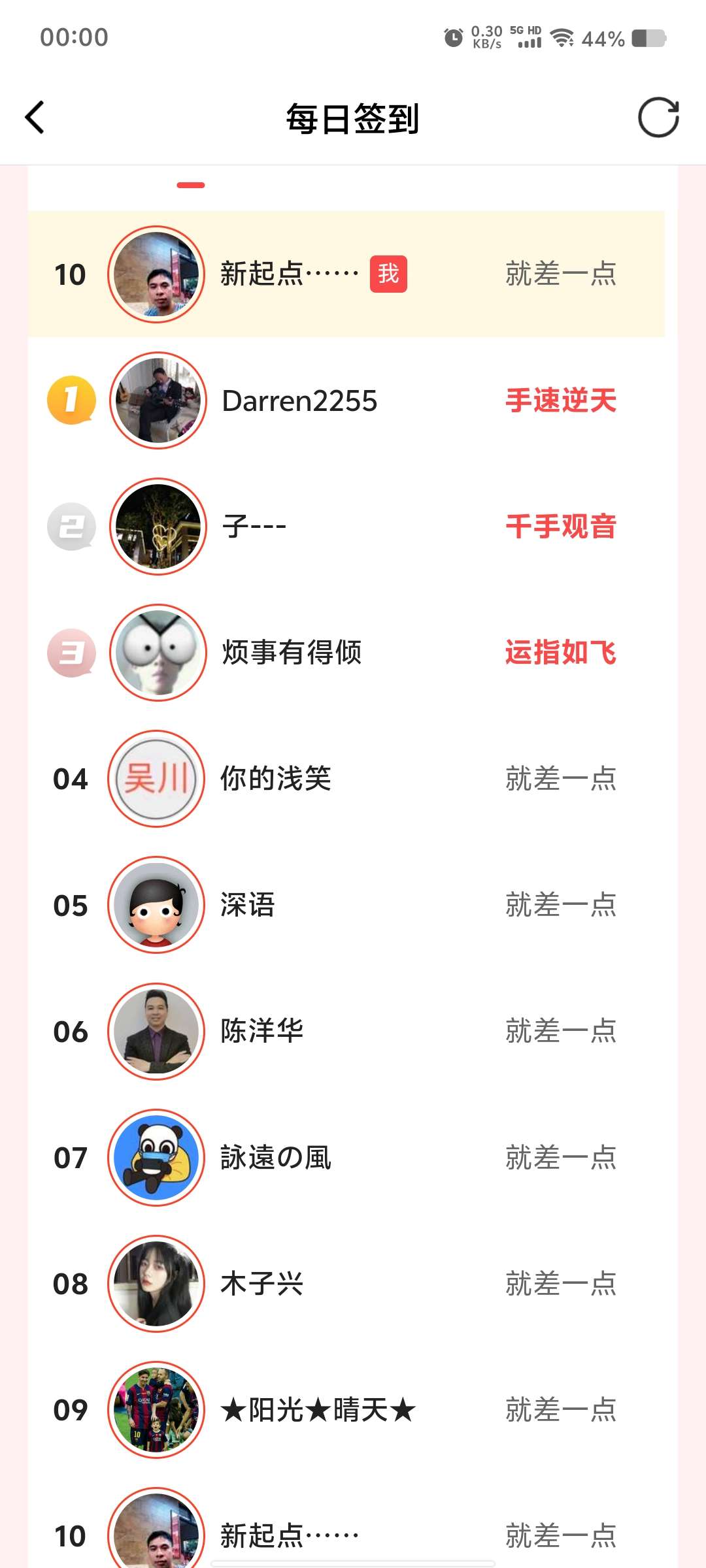Go back from the 每日签到 page
This screenshot has width=706, height=1568.
(35, 118)
